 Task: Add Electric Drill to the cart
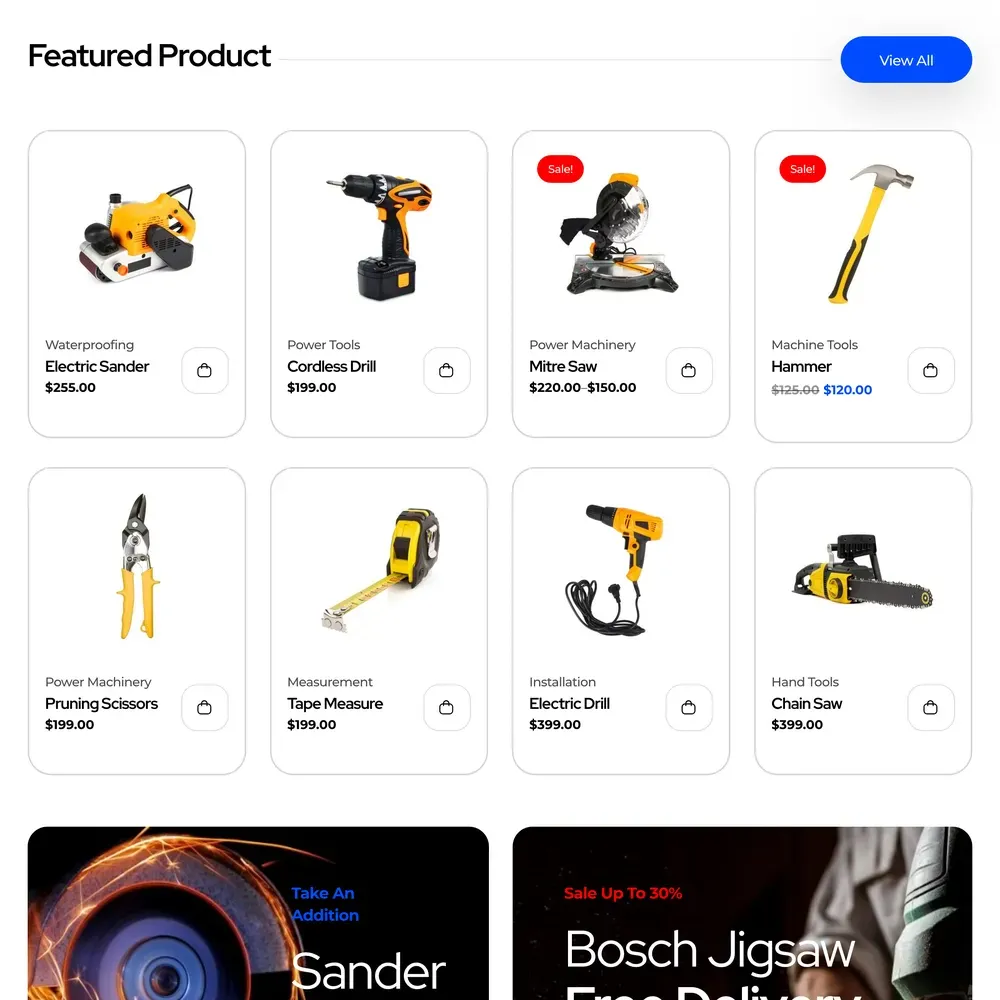click(689, 708)
